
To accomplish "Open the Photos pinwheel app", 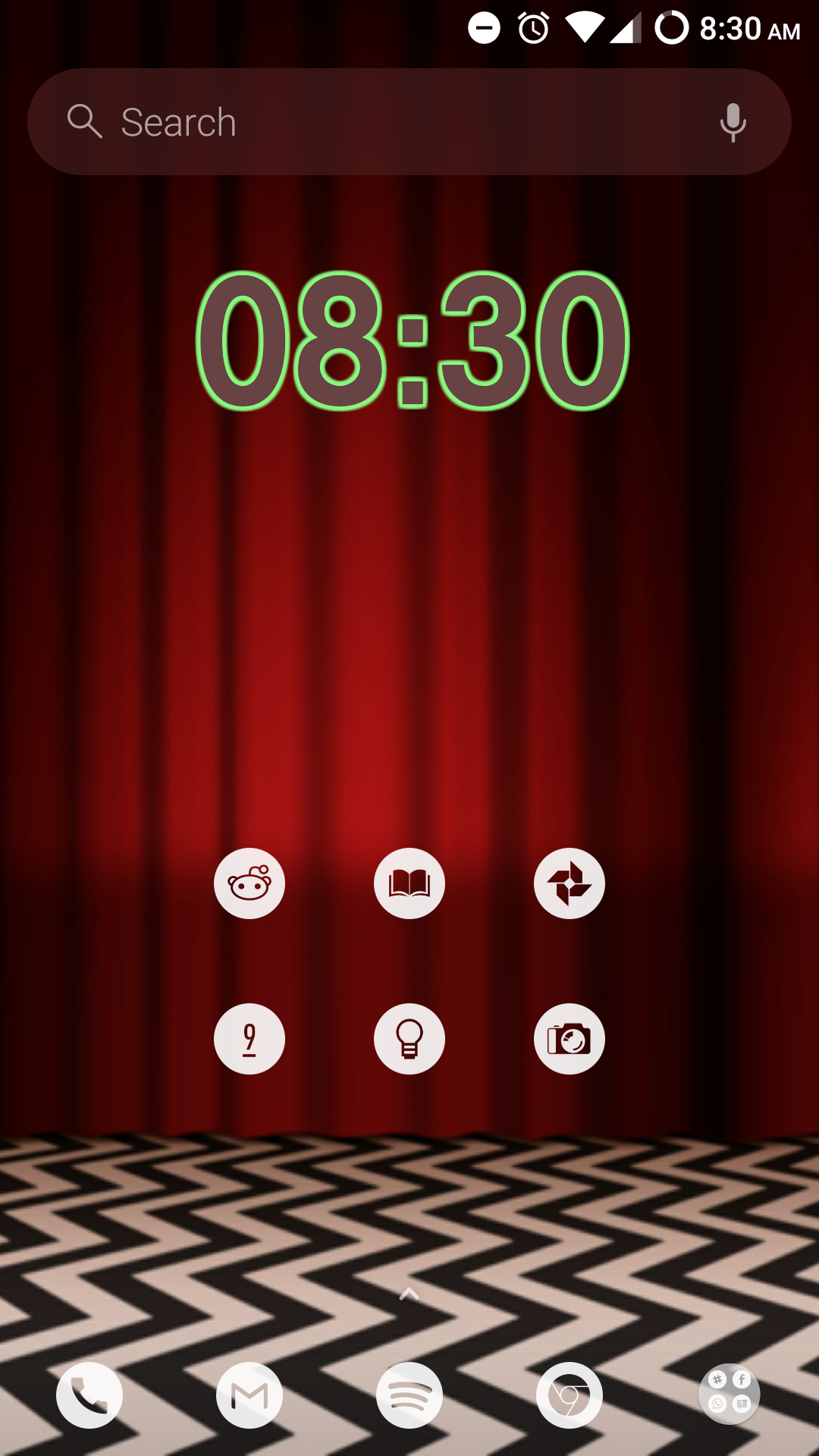I will pos(570,883).
